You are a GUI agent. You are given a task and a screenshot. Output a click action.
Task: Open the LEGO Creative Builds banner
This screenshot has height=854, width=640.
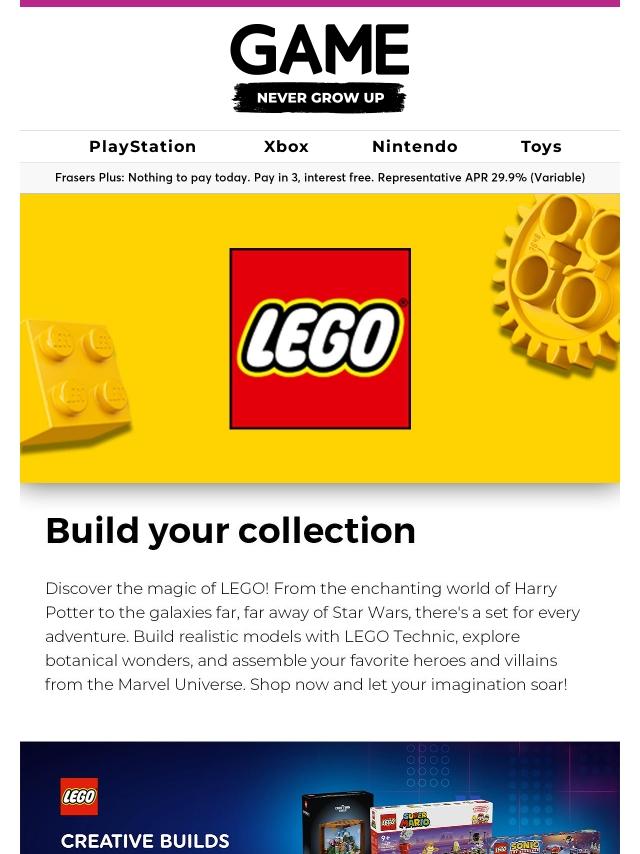point(320,798)
